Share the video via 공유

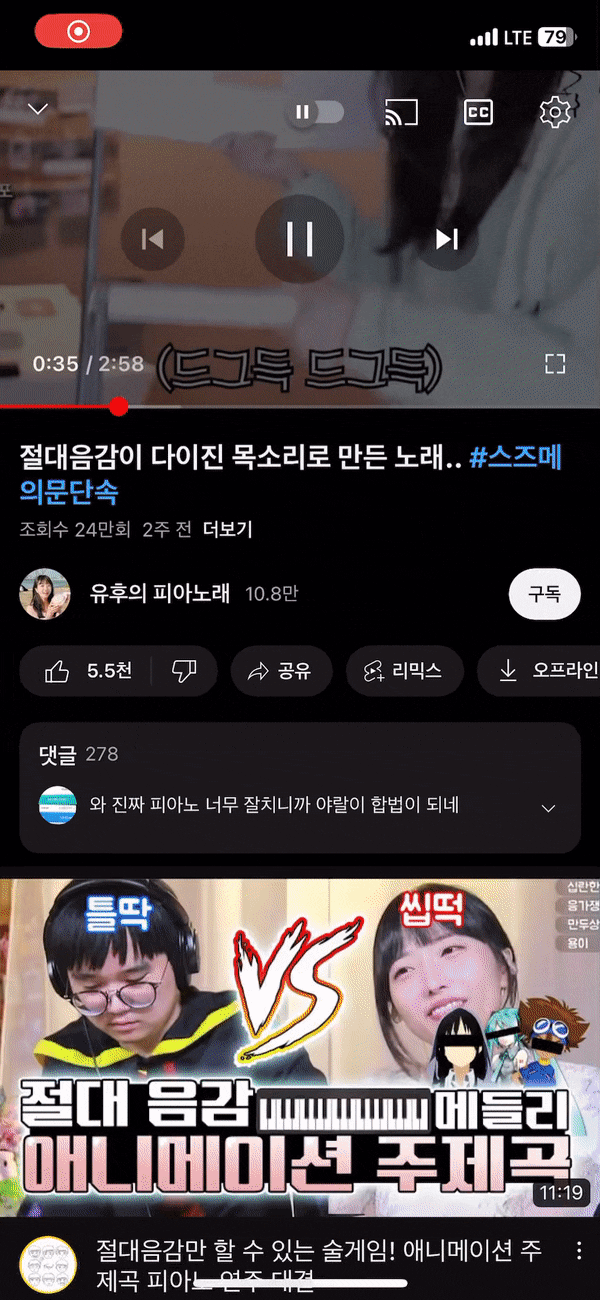click(280, 671)
